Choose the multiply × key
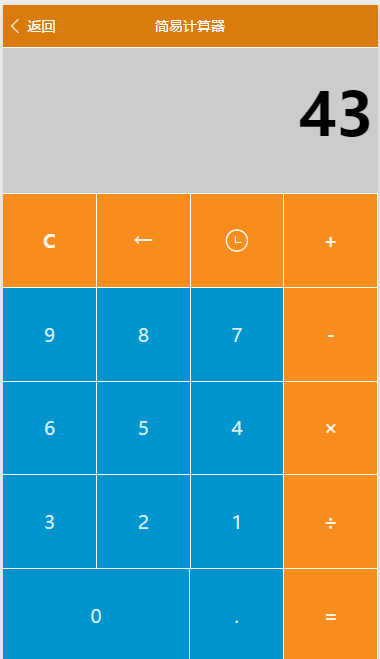The image size is (380, 659). click(x=330, y=428)
